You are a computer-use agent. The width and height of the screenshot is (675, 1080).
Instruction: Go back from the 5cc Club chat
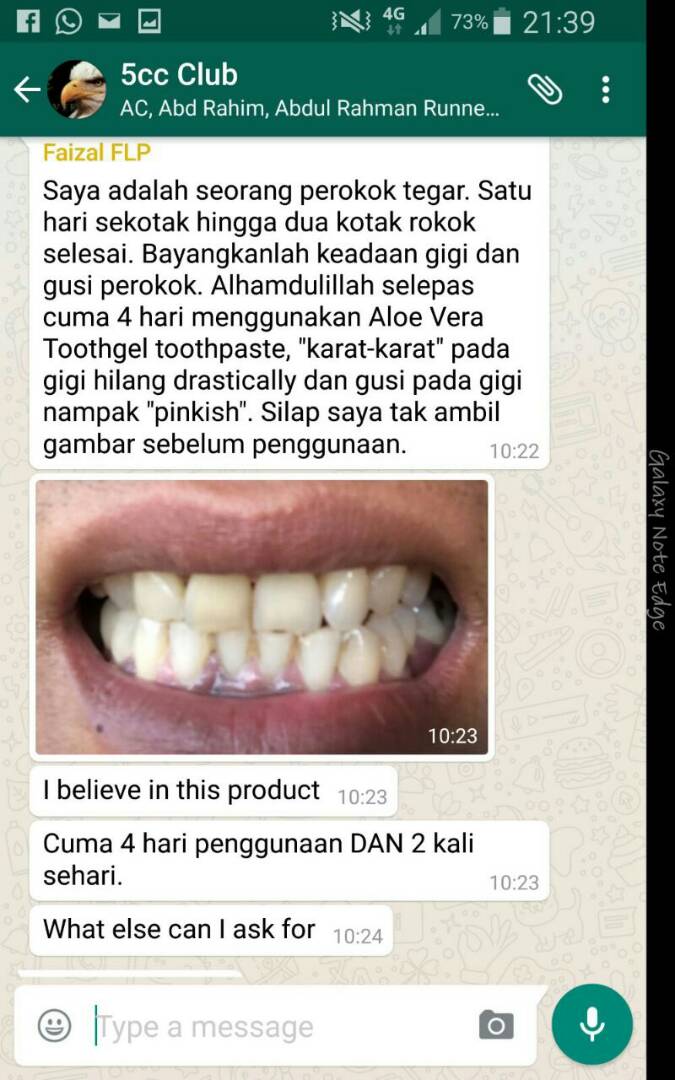[x=27, y=90]
